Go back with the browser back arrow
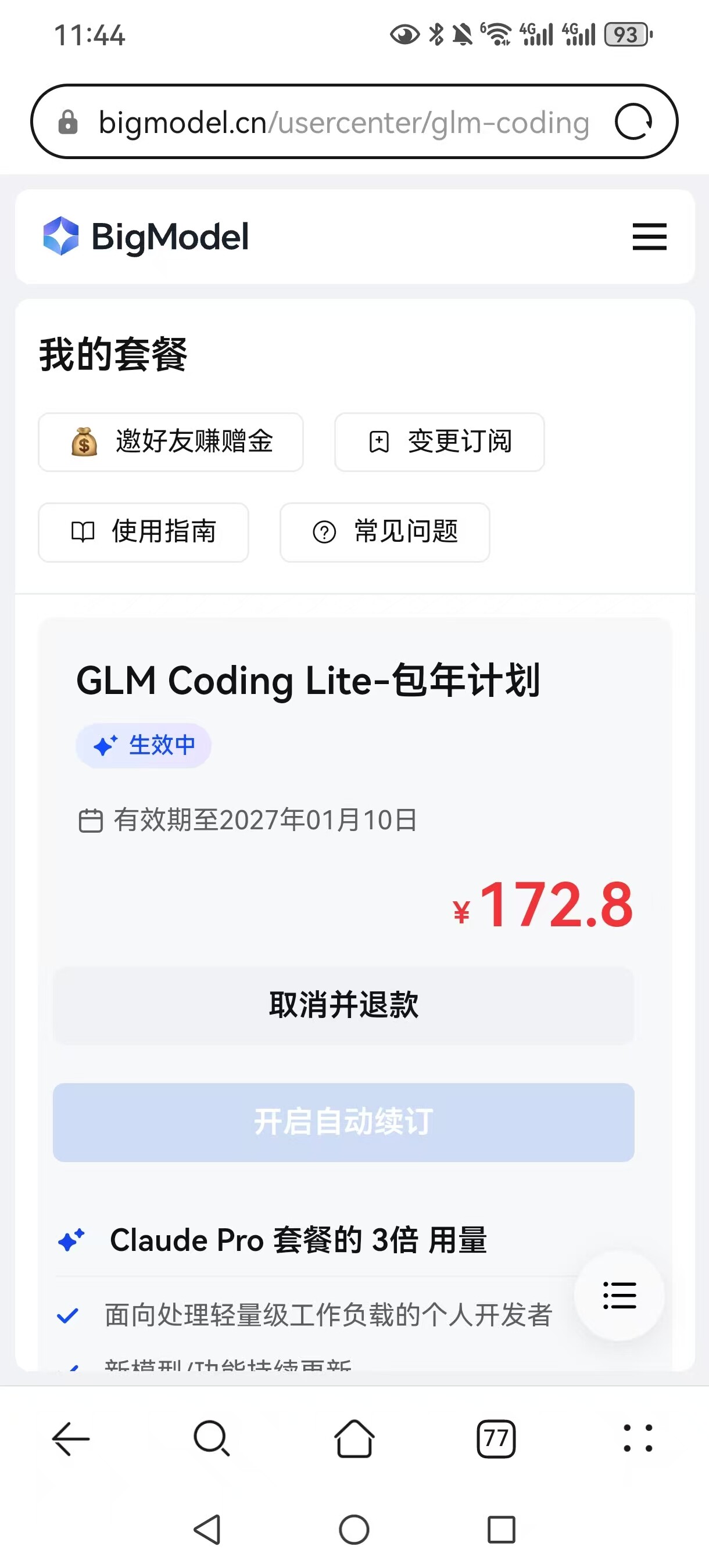The image size is (709, 1568). tap(71, 1439)
